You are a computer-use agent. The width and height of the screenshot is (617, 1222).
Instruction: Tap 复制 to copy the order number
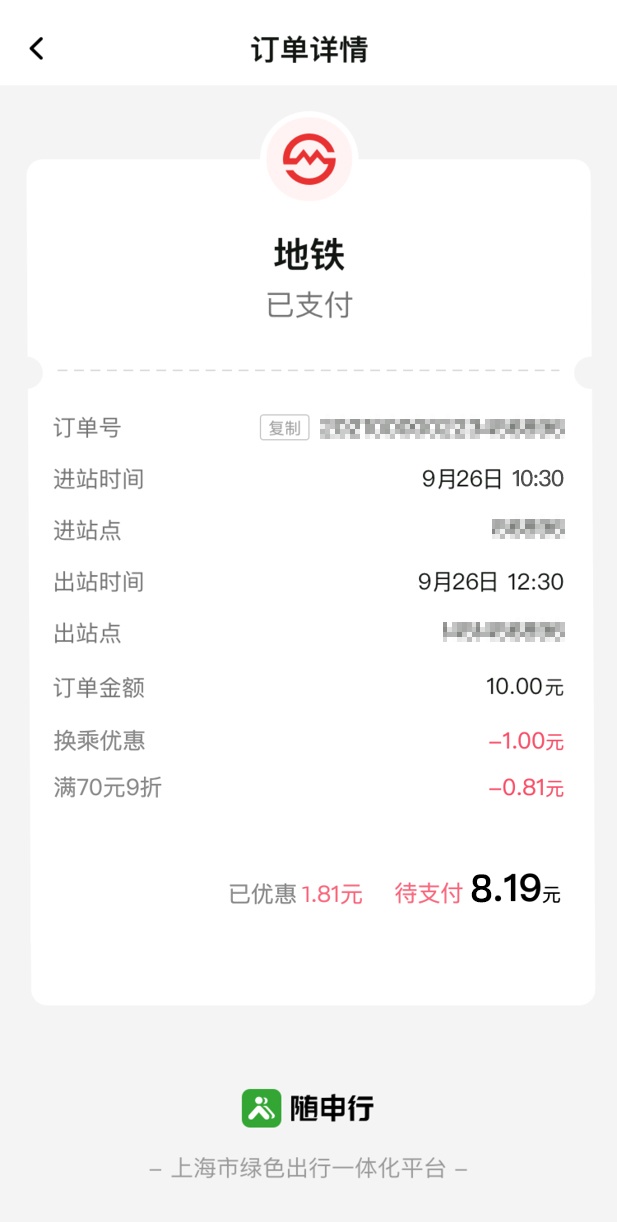284,428
